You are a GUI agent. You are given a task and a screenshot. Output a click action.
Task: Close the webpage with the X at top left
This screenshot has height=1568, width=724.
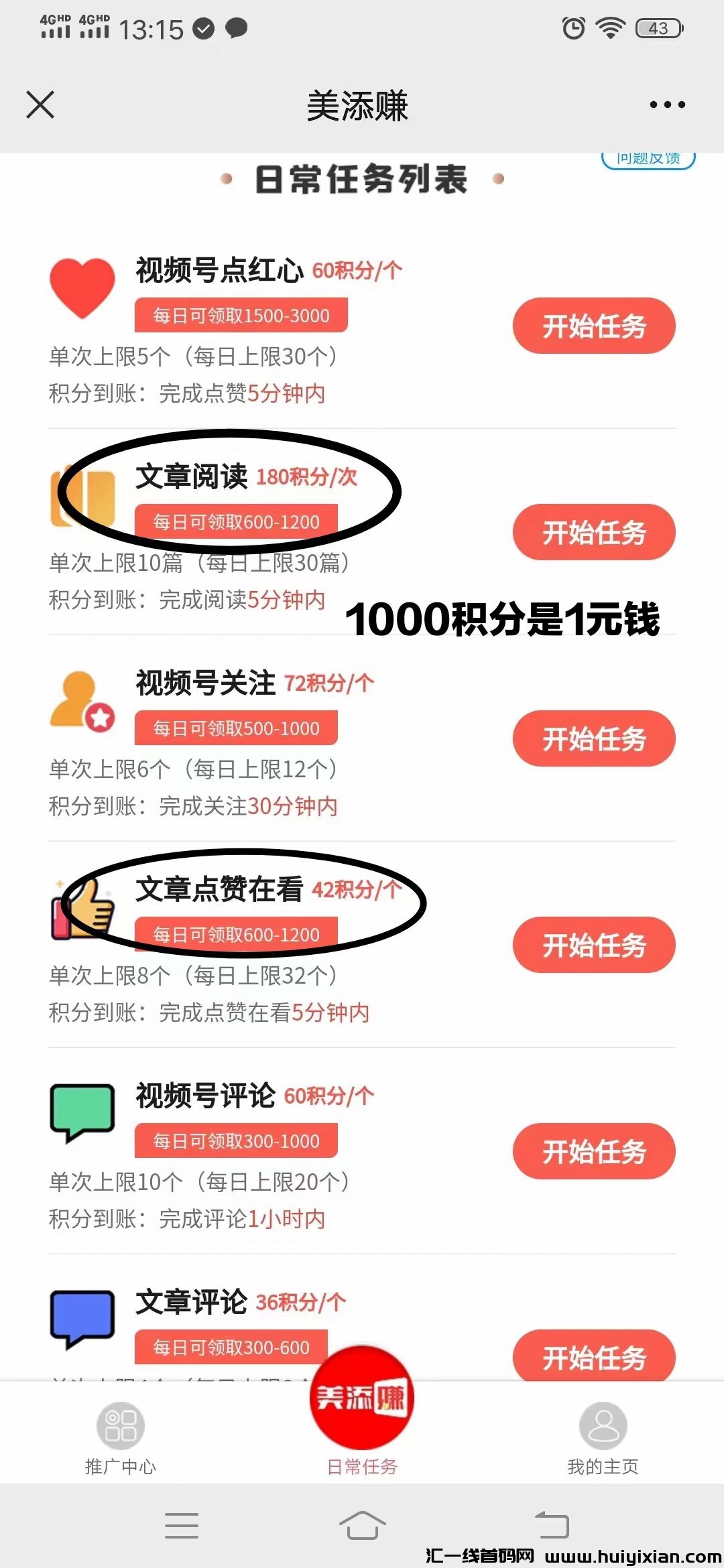click(40, 105)
